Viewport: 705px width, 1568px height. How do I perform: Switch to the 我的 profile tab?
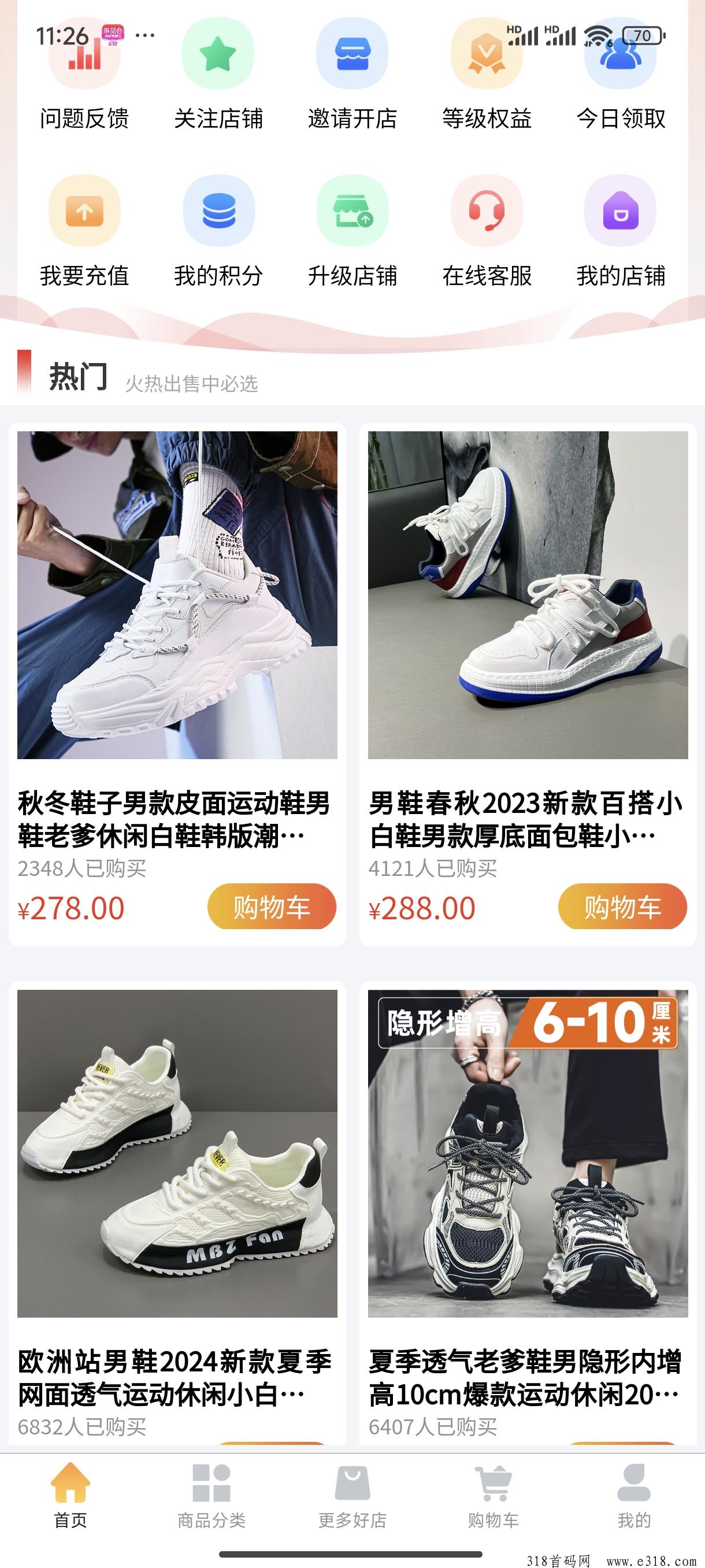click(x=634, y=1496)
